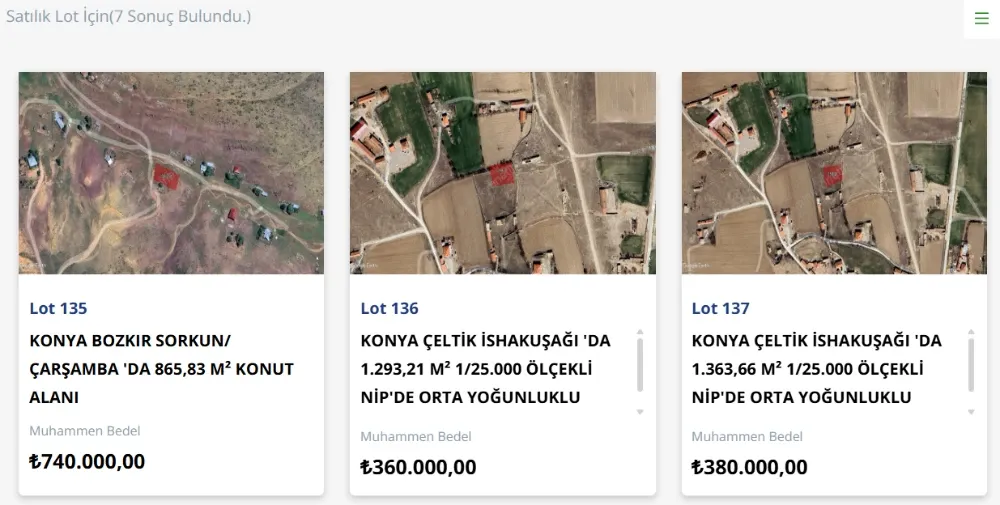View Lot 136 Çeltik İshakuşağı 1.293,21 m² listing
Viewport: 1000px width, 505px height.
point(486,368)
